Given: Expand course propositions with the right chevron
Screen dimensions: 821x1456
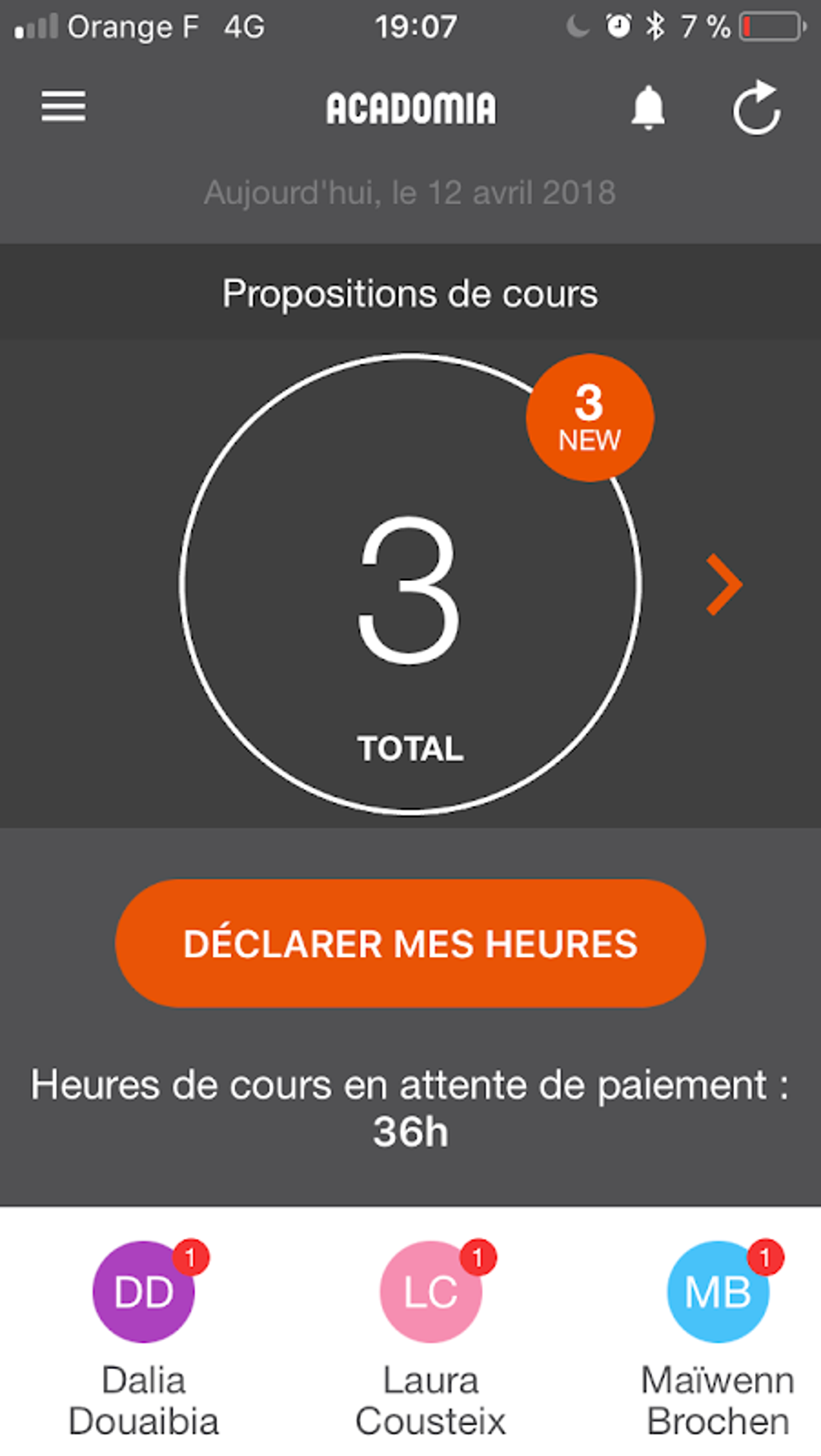Looking at the screenshot, I should [x=723, y=585].
